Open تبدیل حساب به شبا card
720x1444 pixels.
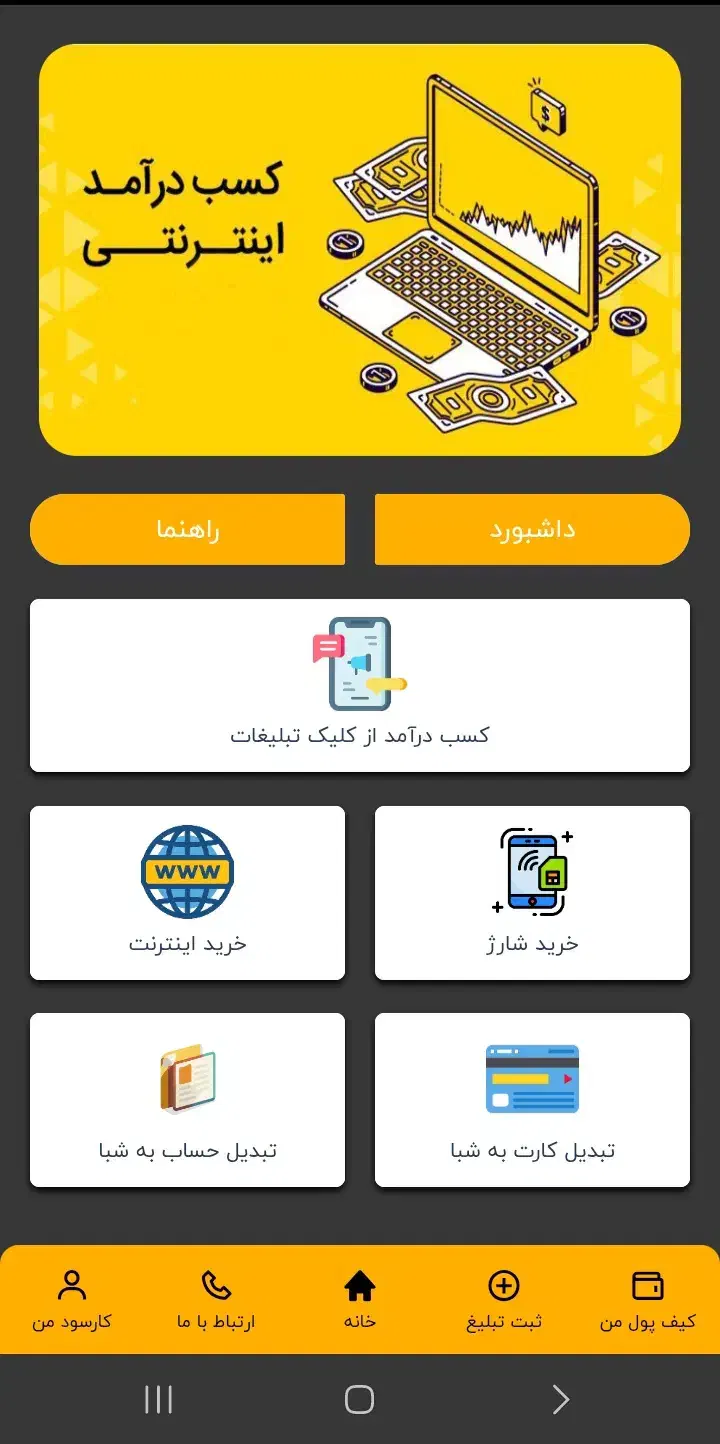coord(187,1099)
